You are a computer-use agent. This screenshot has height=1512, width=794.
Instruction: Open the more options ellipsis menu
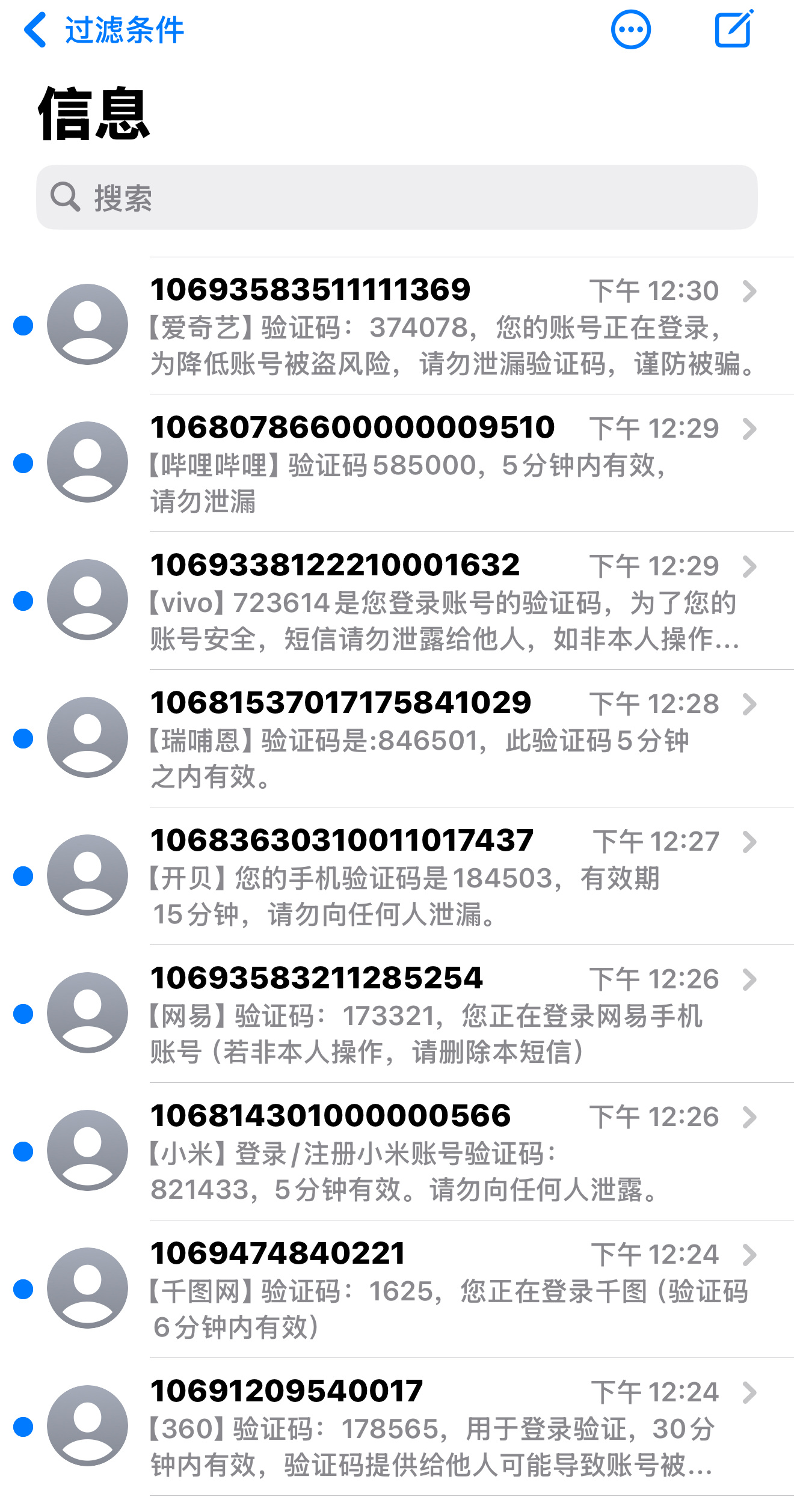point(630,29)
